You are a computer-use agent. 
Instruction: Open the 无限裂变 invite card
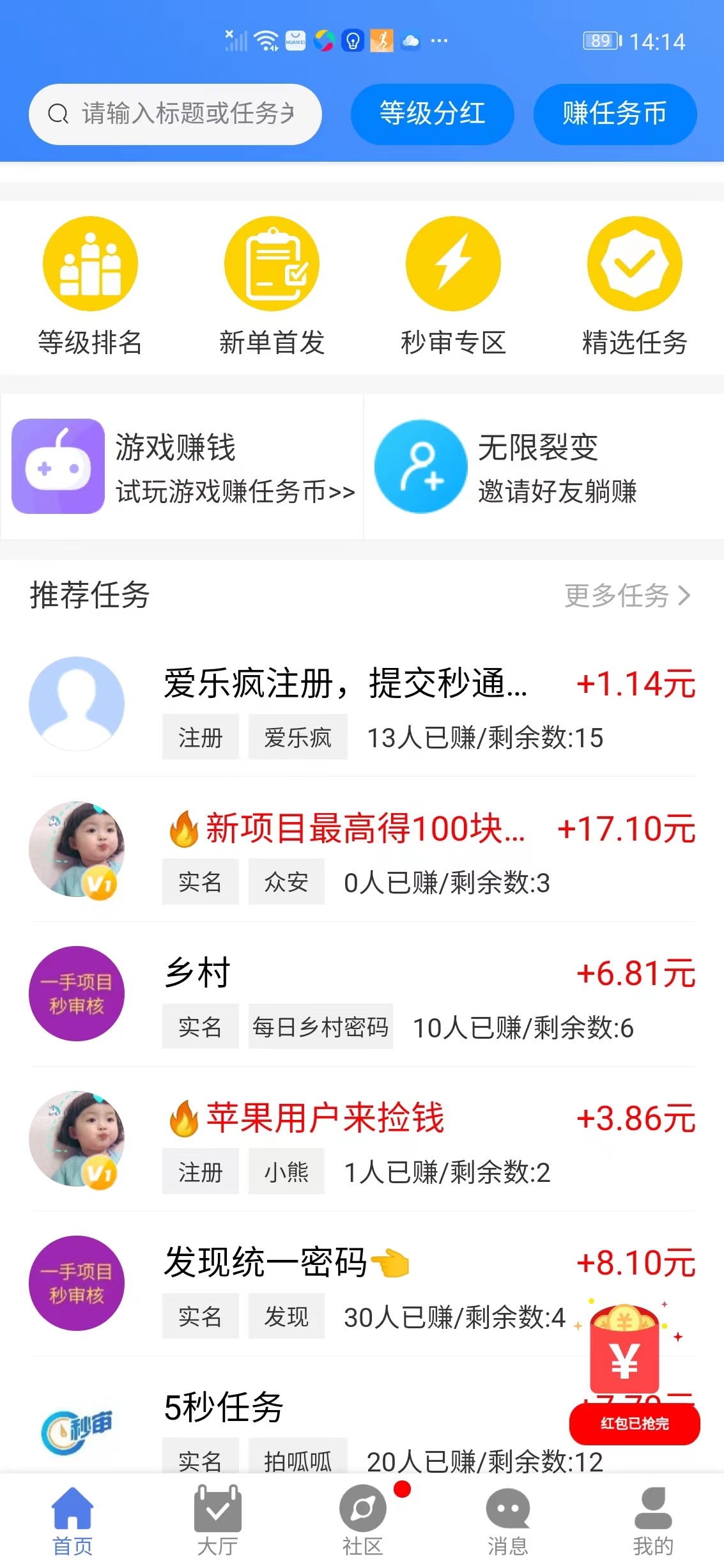coord(543,467)
